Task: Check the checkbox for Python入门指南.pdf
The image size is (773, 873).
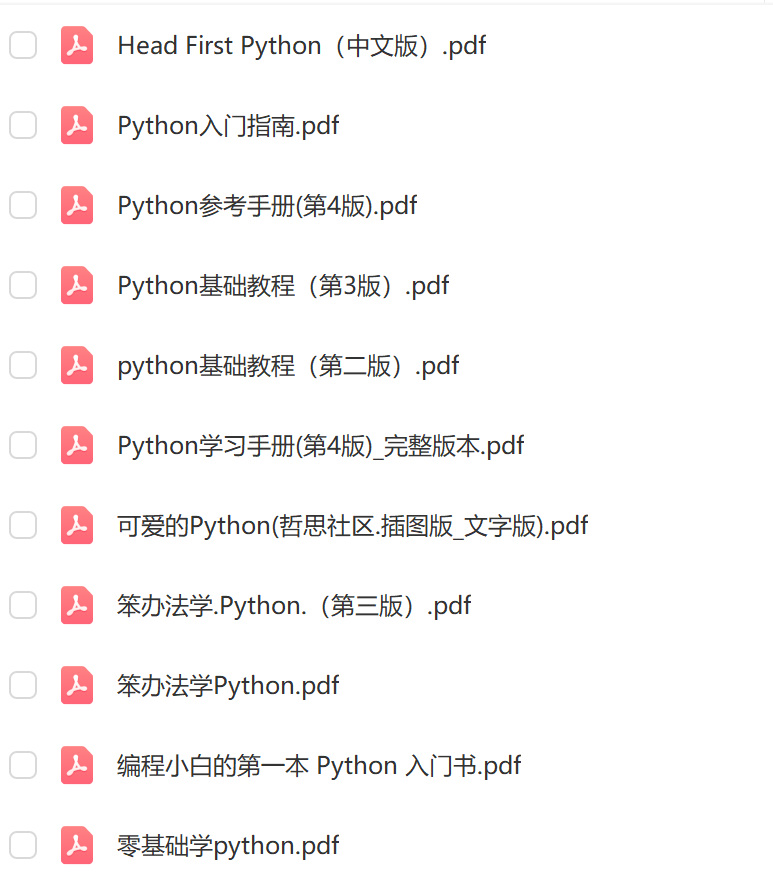Action: [x=23, y=125]
